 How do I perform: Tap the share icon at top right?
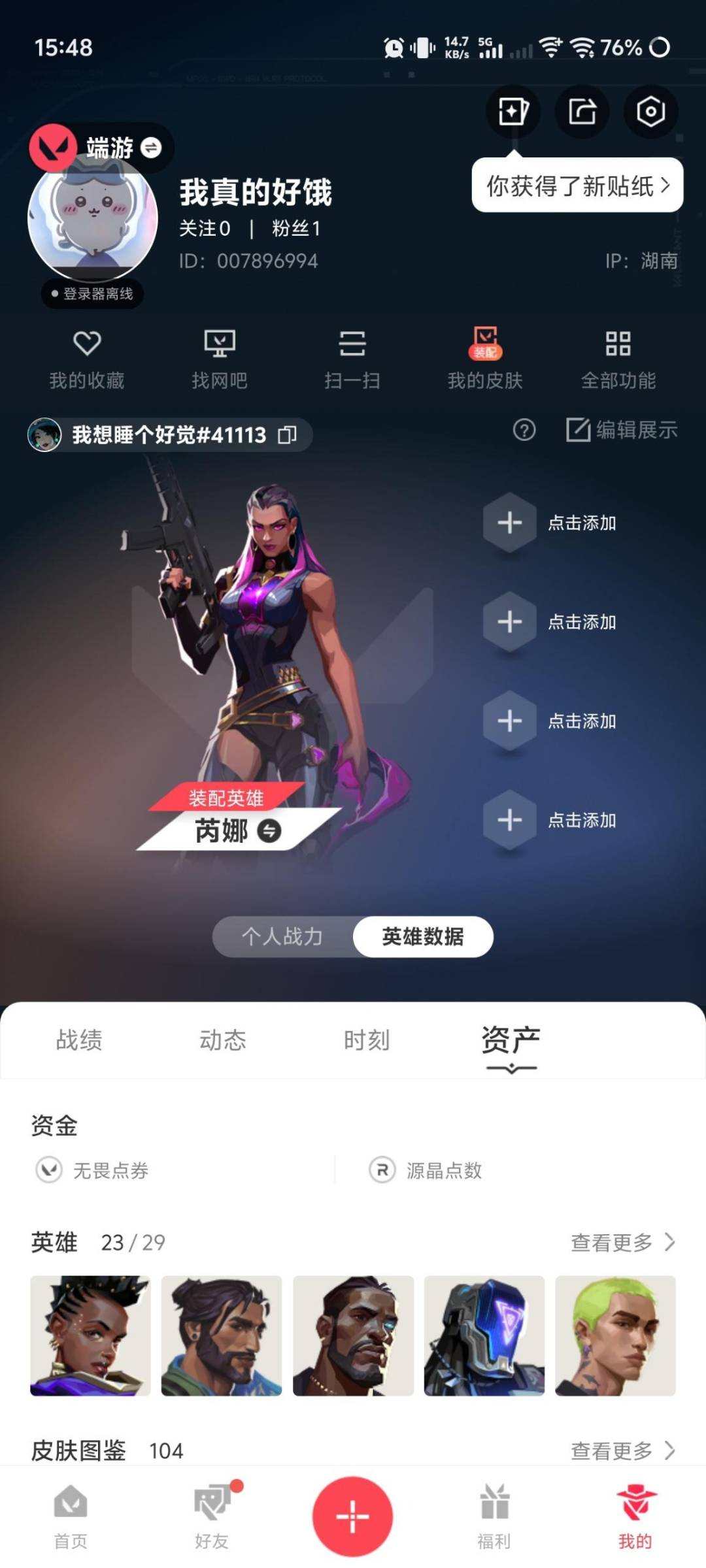pos(581,112)
